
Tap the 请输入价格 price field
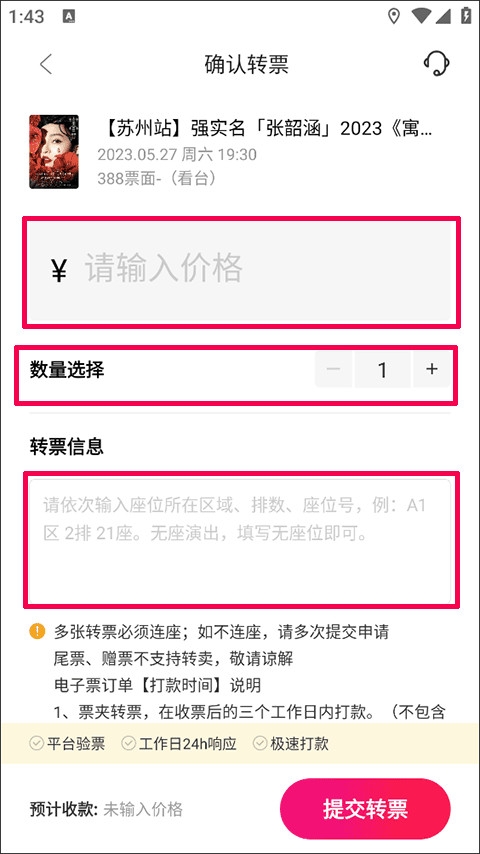(240, 271)
